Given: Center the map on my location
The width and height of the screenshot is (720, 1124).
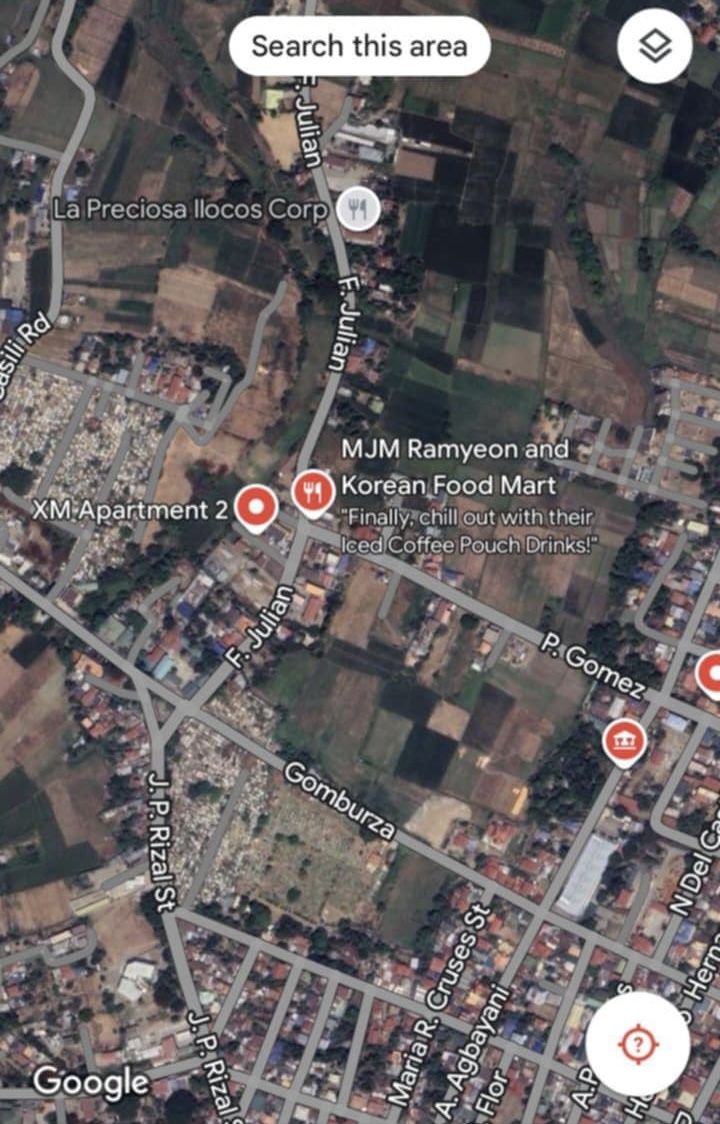Looking at the screenshot, I should pyautogui.click(x=638, y=1045).
